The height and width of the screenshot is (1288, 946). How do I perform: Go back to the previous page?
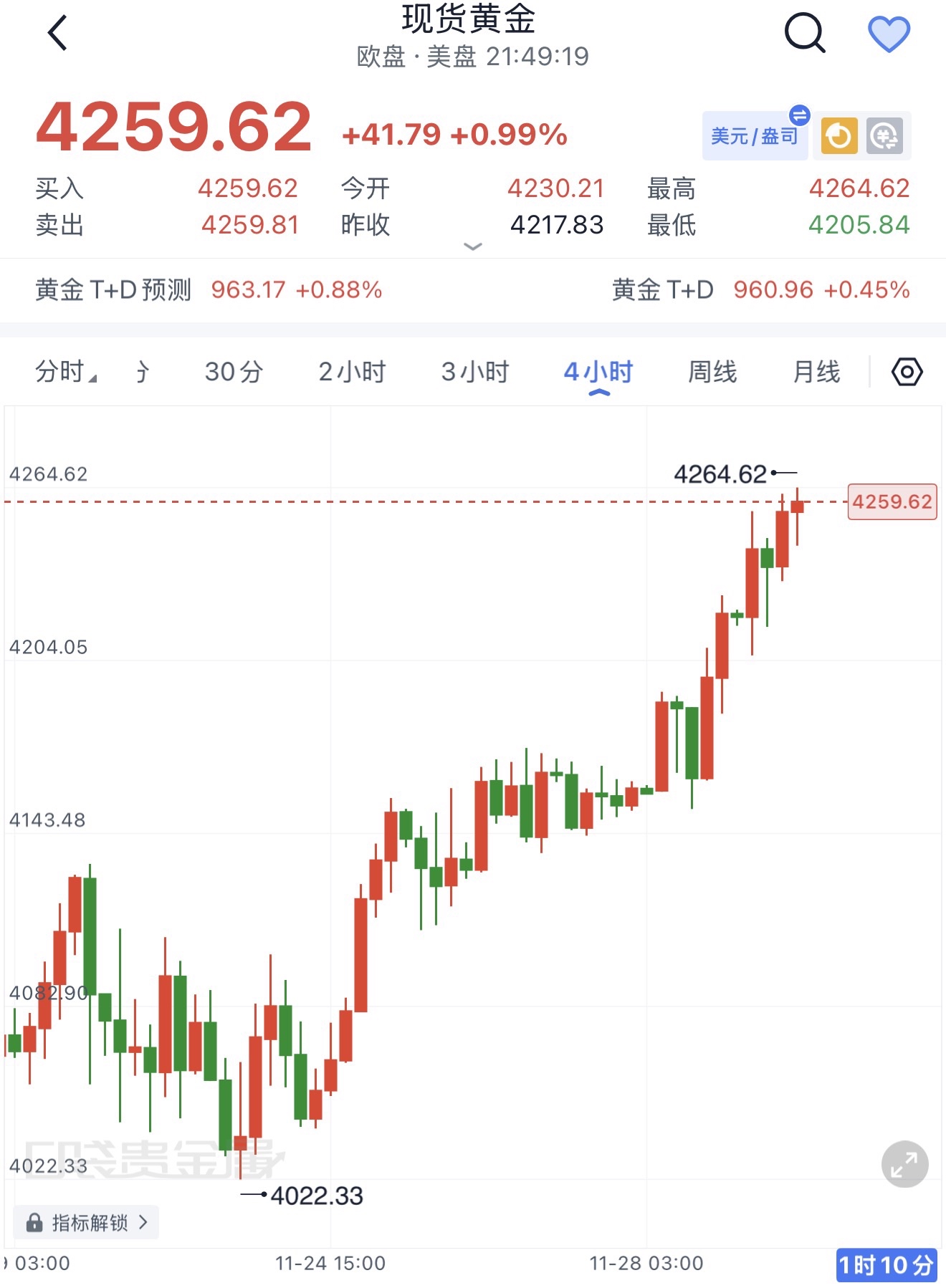click(x=57, y=33)
